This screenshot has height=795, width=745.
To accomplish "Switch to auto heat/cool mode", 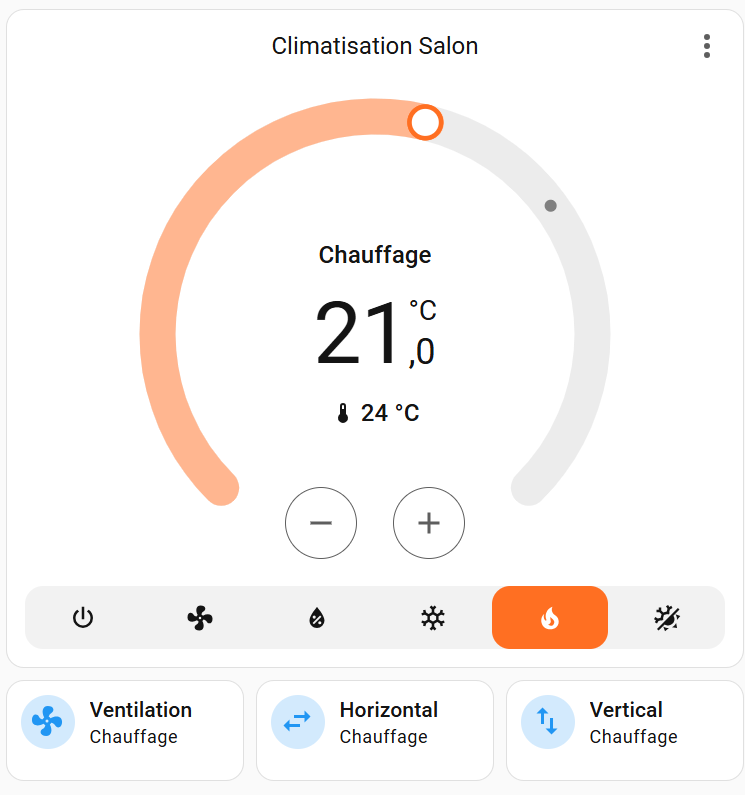I will [666, 618].
